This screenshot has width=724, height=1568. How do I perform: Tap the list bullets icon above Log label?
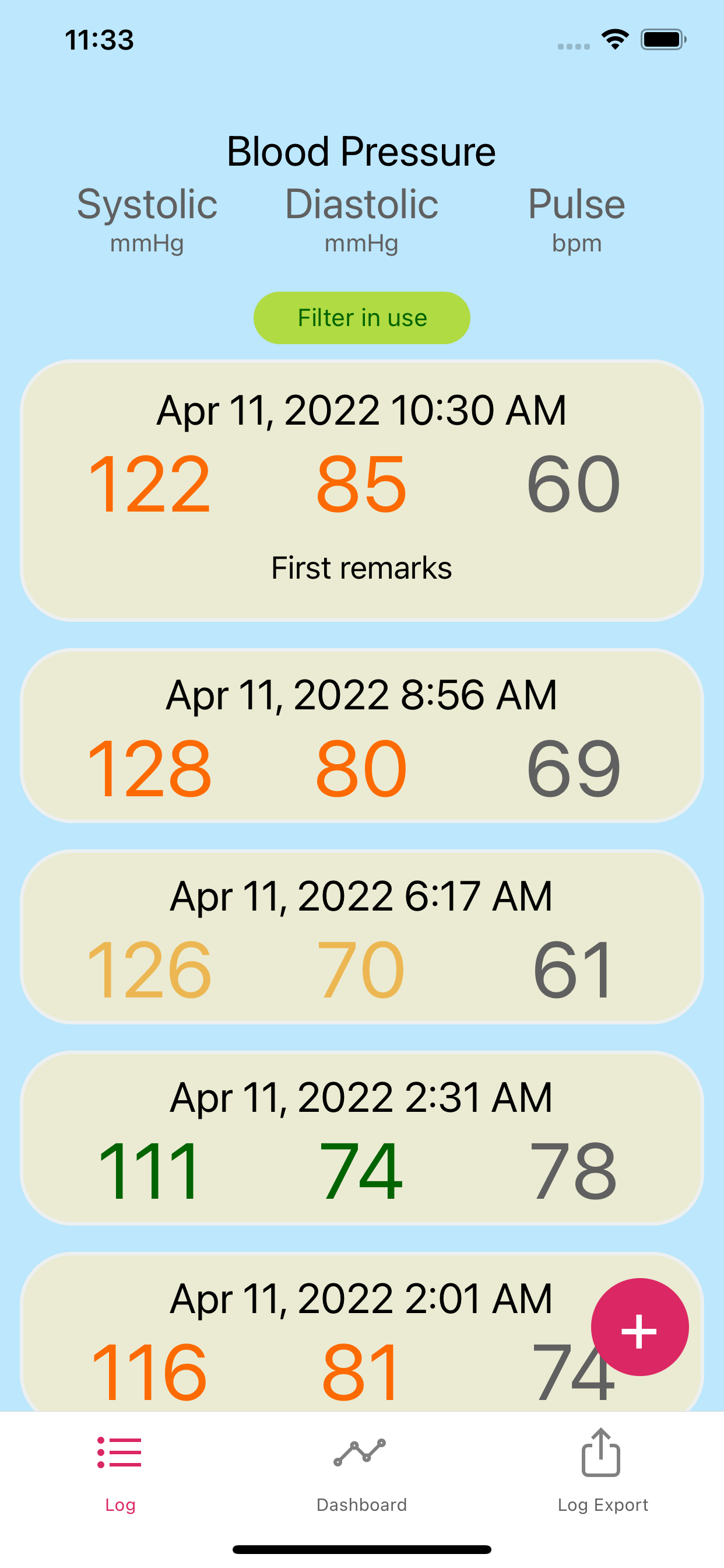[120, 1453]
